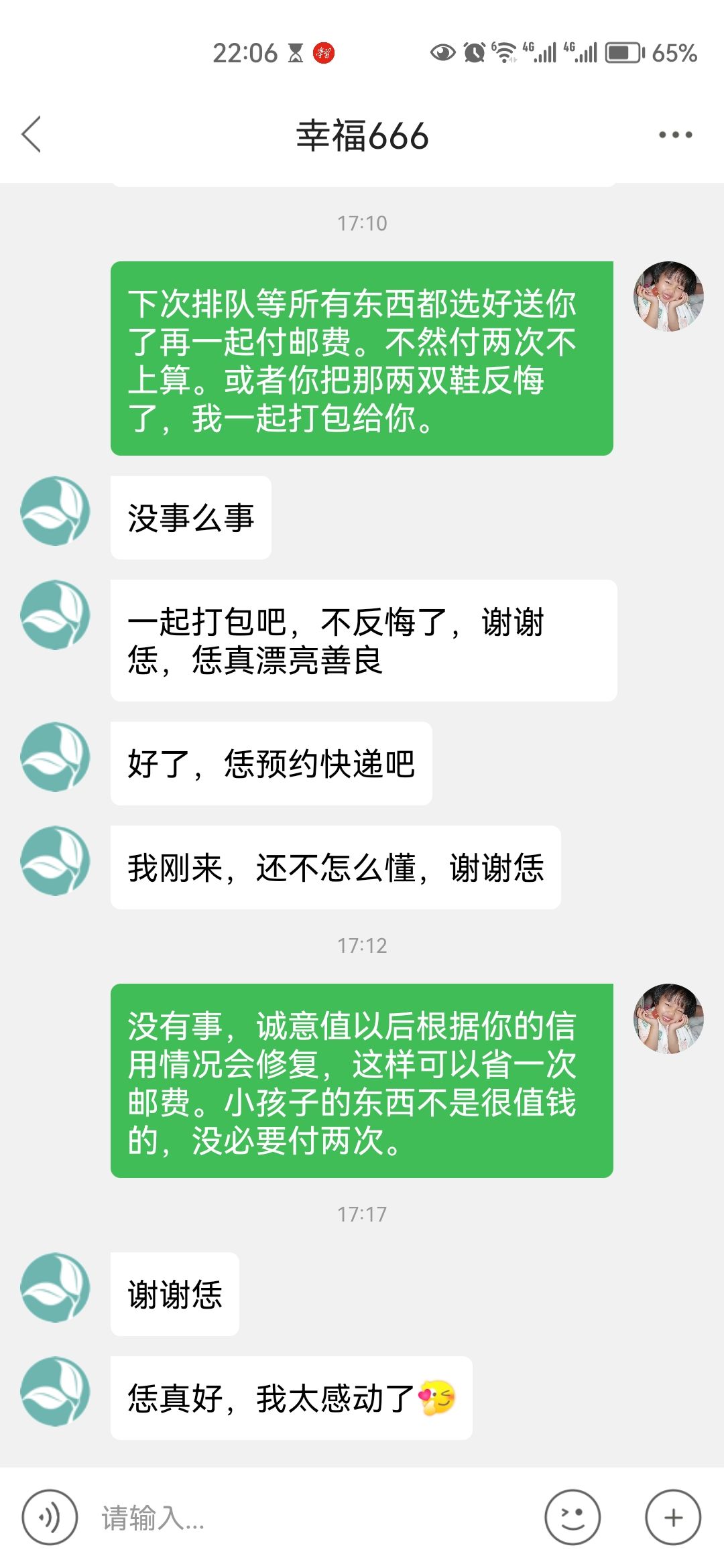Open the three-dot overflow menu

tap(675, 135)
